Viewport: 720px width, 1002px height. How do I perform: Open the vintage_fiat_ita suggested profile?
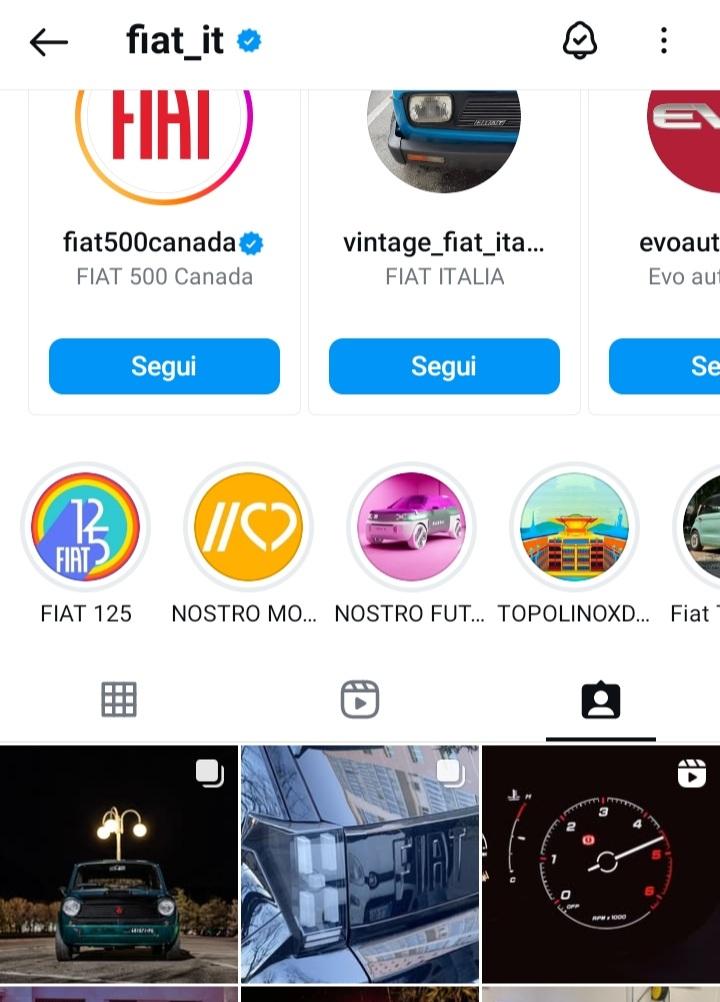pyautogui.click(x=443, y=140)
